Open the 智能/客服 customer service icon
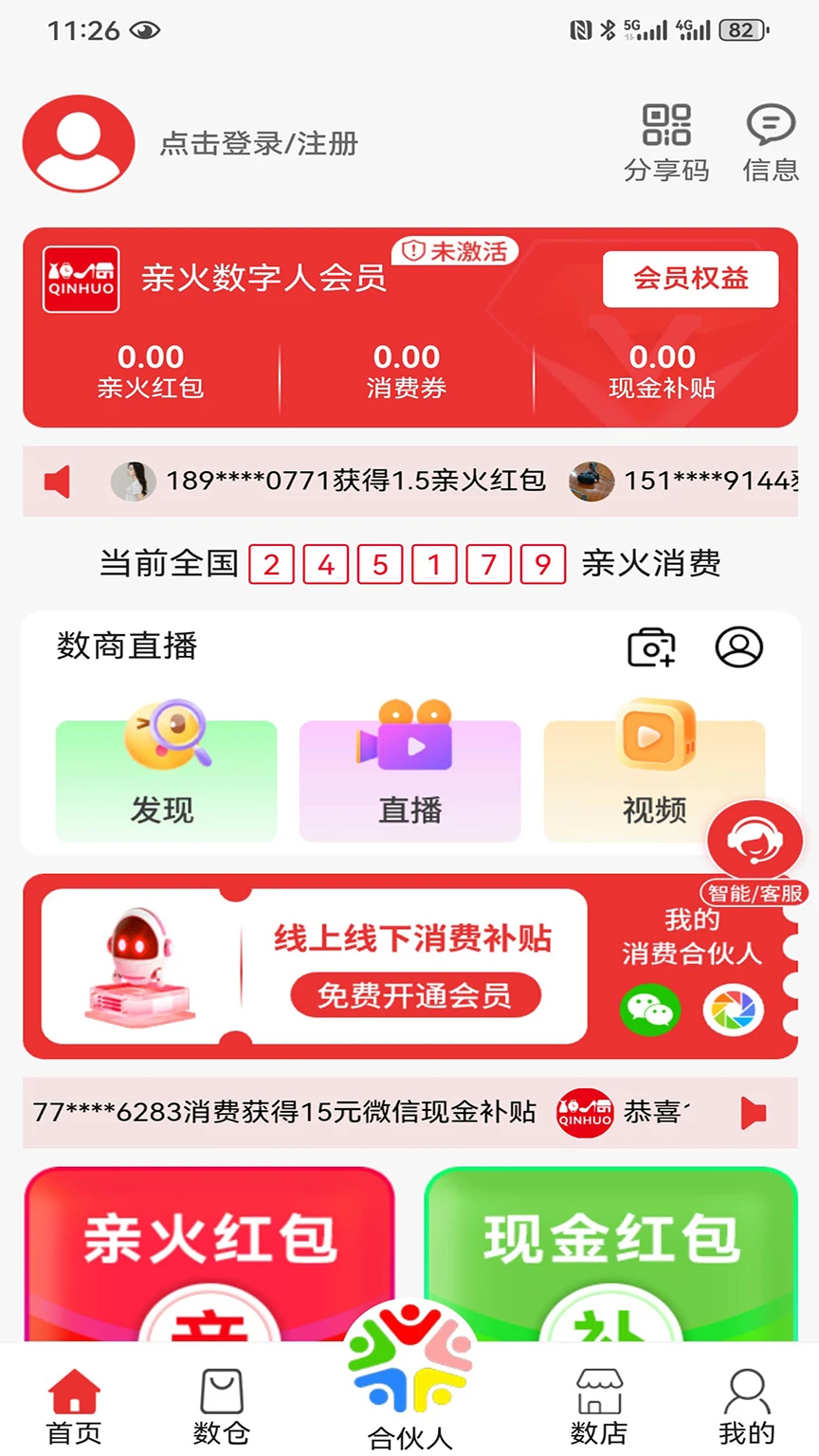 [x=755, y=840]
